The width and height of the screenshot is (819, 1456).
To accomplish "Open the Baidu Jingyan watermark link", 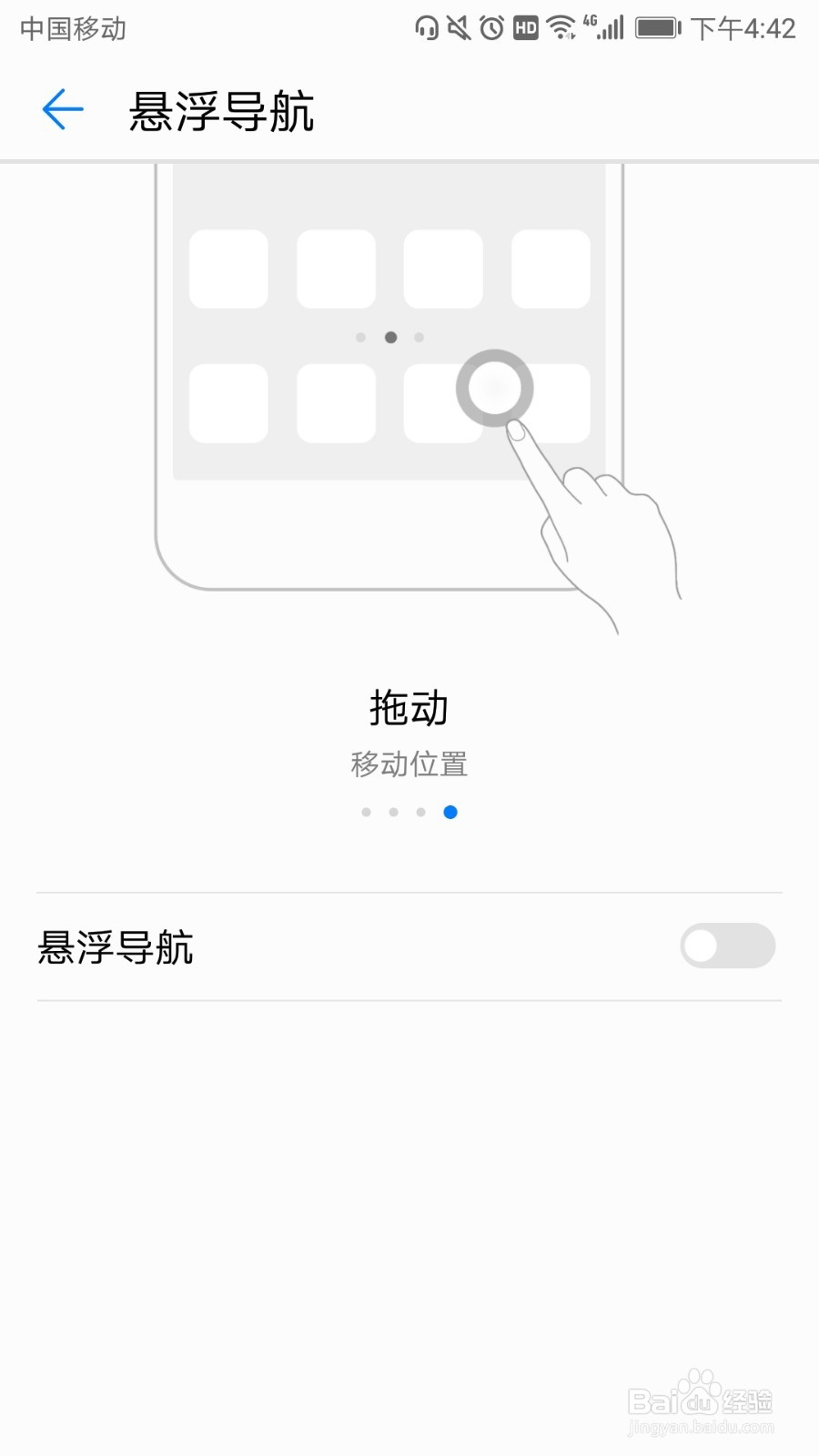I will point(701,1401).
